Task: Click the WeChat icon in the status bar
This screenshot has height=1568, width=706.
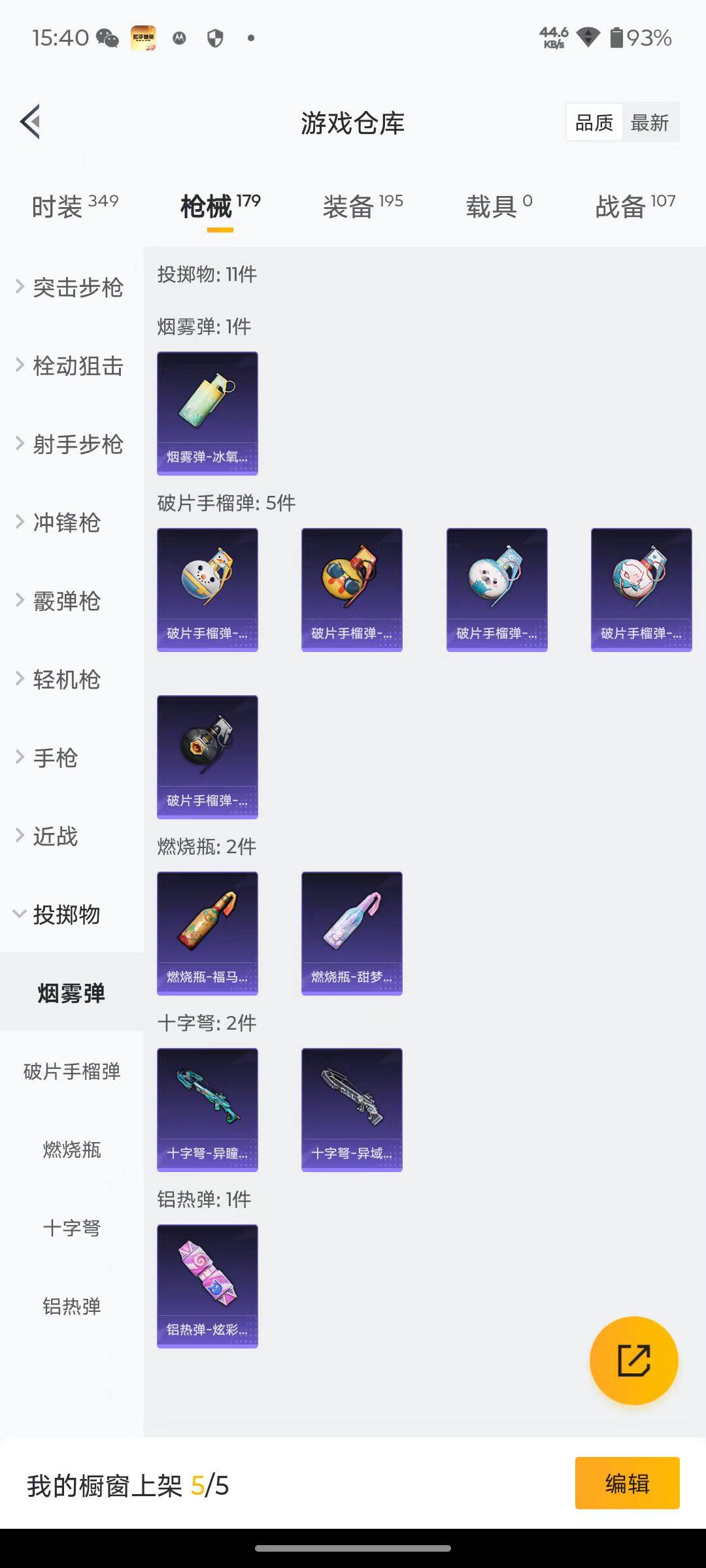Action: [105, 37]
